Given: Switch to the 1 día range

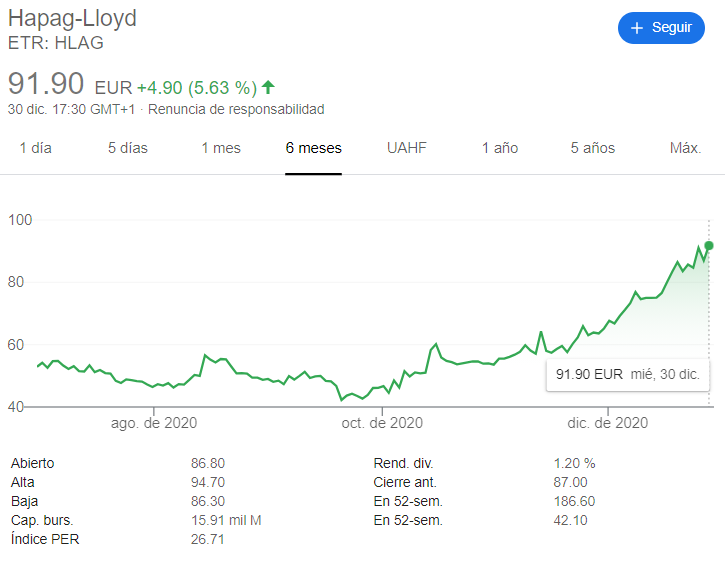Looking at the screenshot, I should (x=35, y=148).
